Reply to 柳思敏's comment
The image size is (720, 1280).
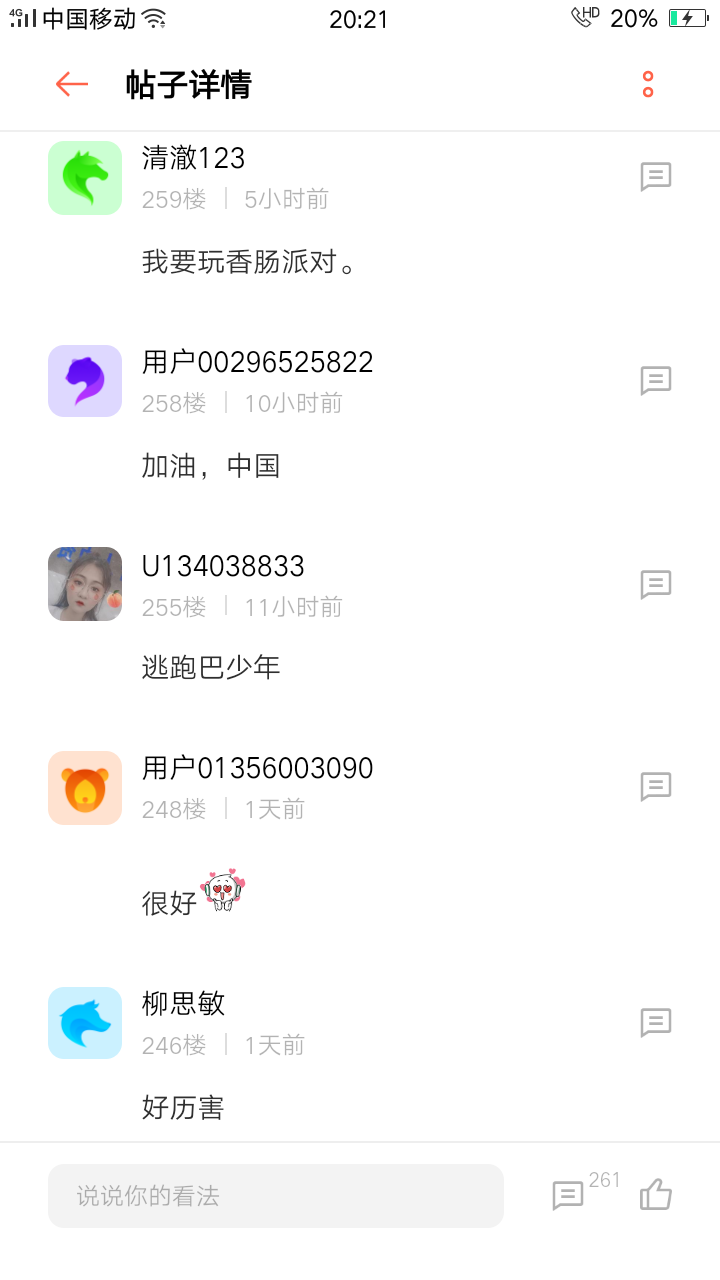[x=655, y=1023]
